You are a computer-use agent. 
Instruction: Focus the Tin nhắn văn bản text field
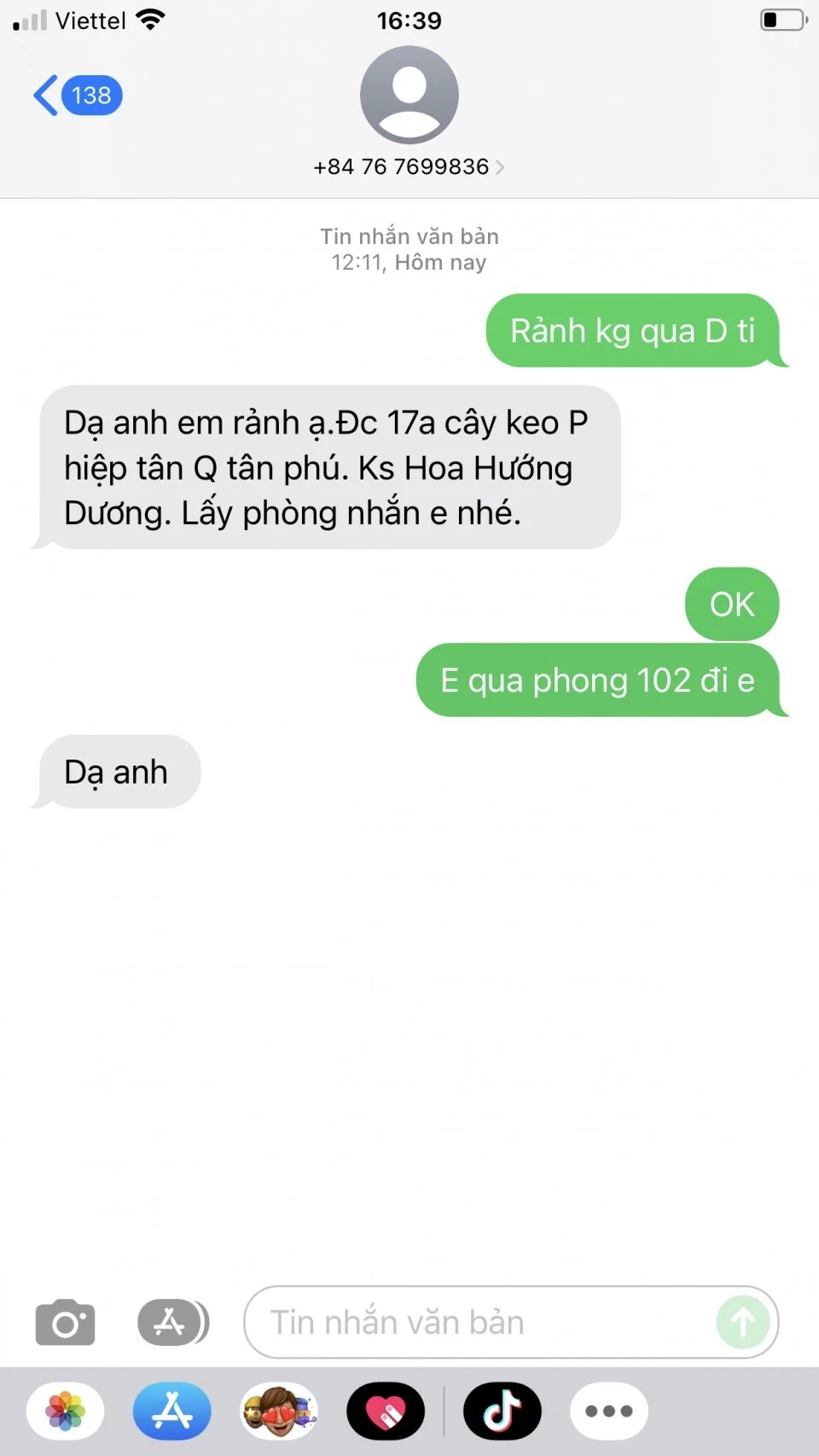pos(478,1322)
